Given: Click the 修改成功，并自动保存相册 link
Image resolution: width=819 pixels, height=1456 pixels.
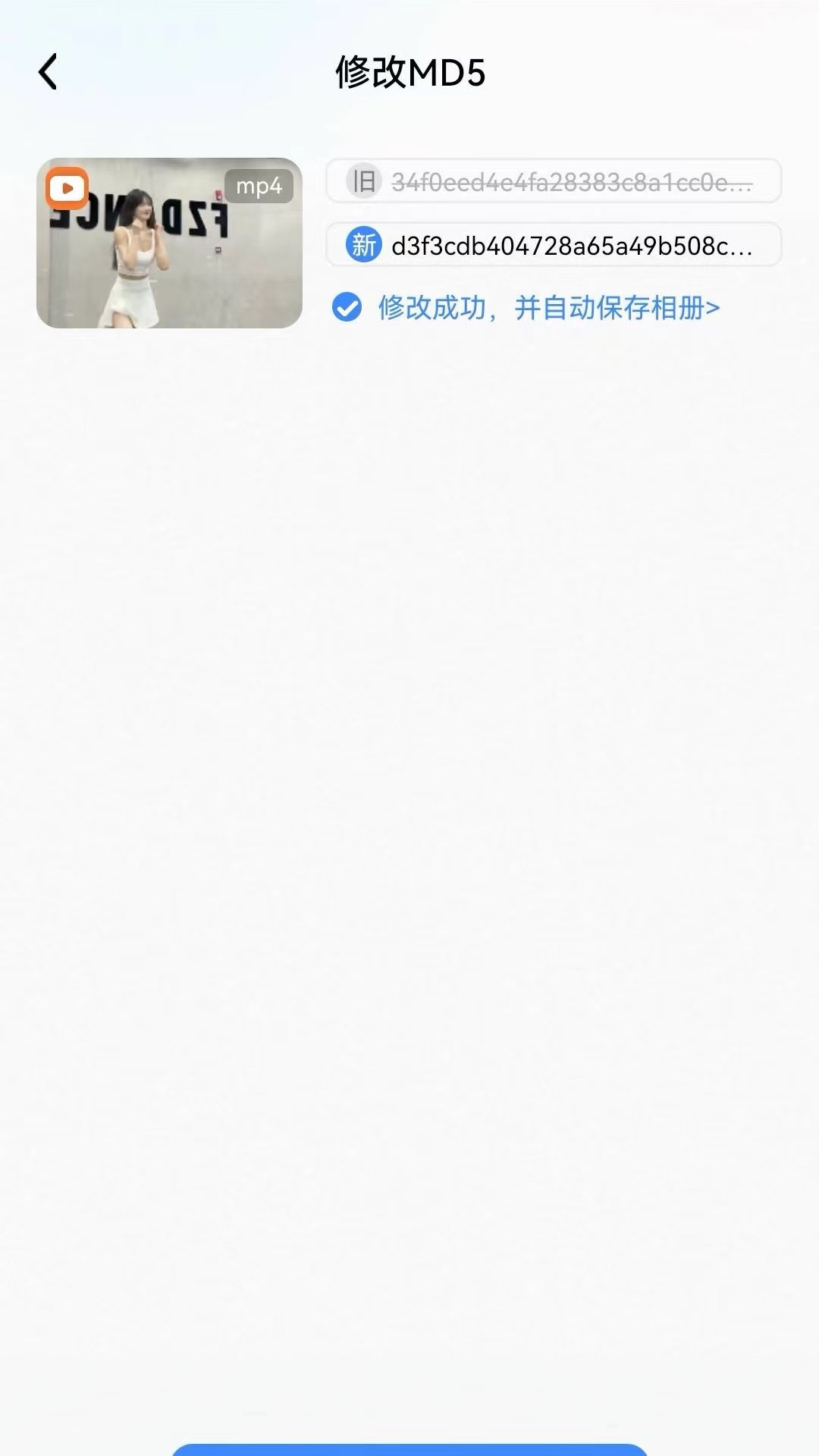Looking at the screenshot, I should click(x=548, y=308).
